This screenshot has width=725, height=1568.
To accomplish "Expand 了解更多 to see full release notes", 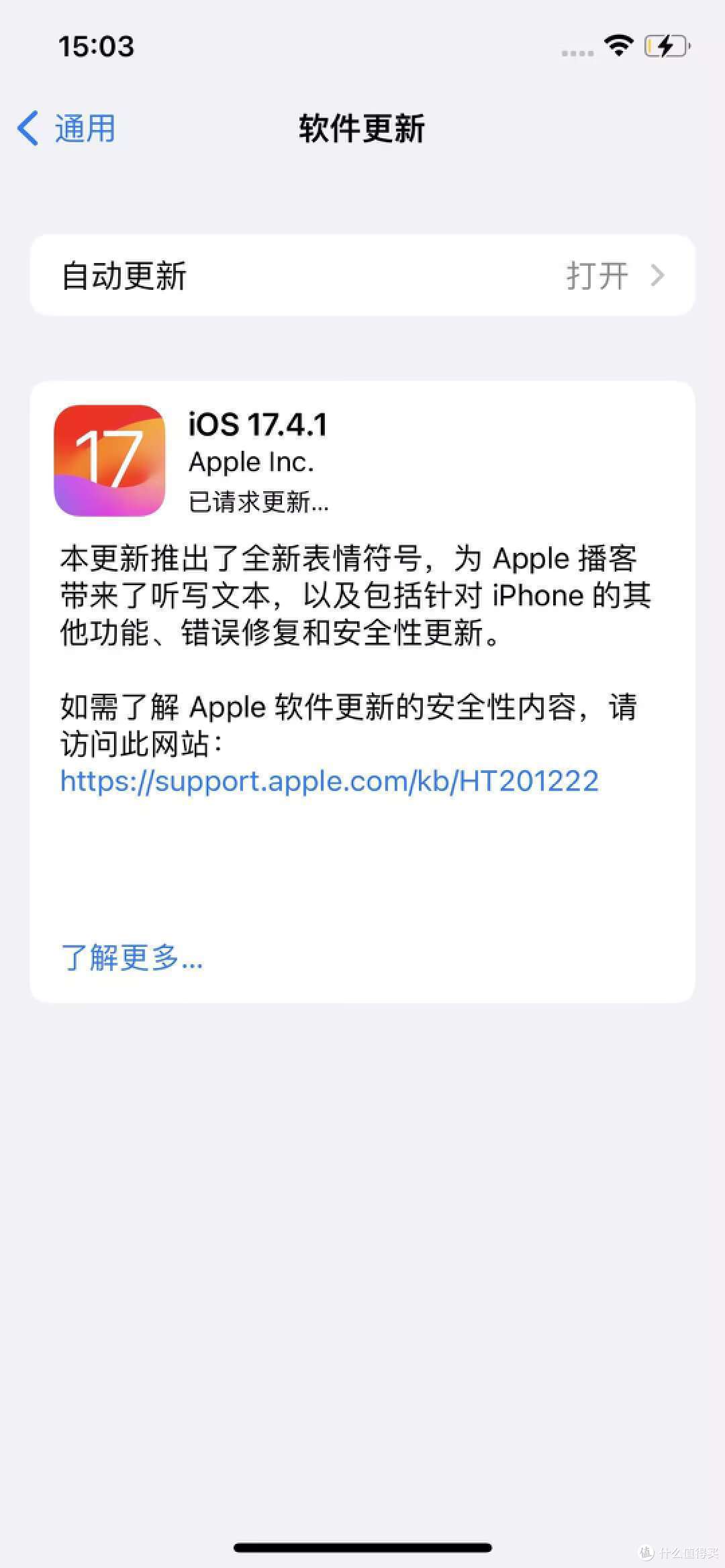I will pyautogui.click(x=130, y=959).
